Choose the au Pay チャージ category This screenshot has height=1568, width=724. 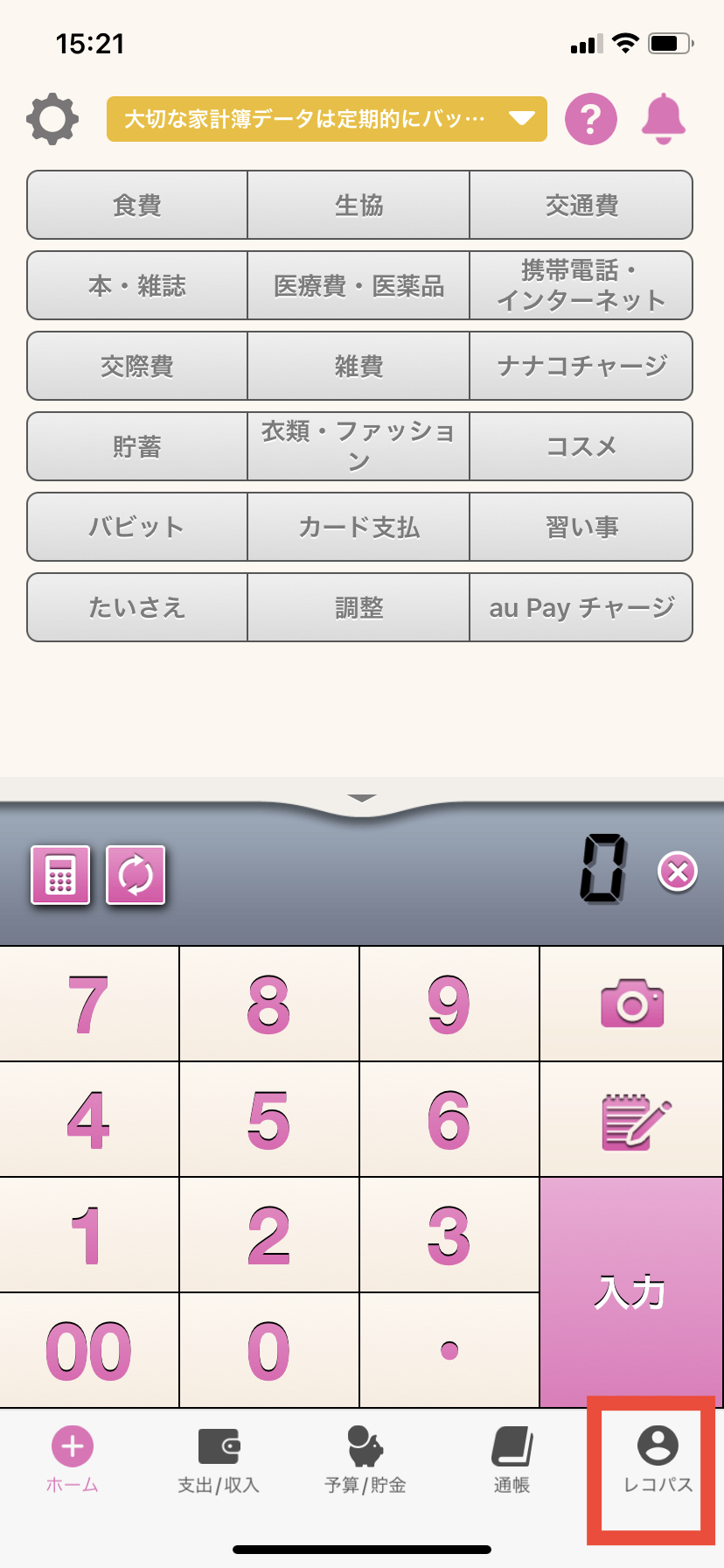[x=581, y=608]
